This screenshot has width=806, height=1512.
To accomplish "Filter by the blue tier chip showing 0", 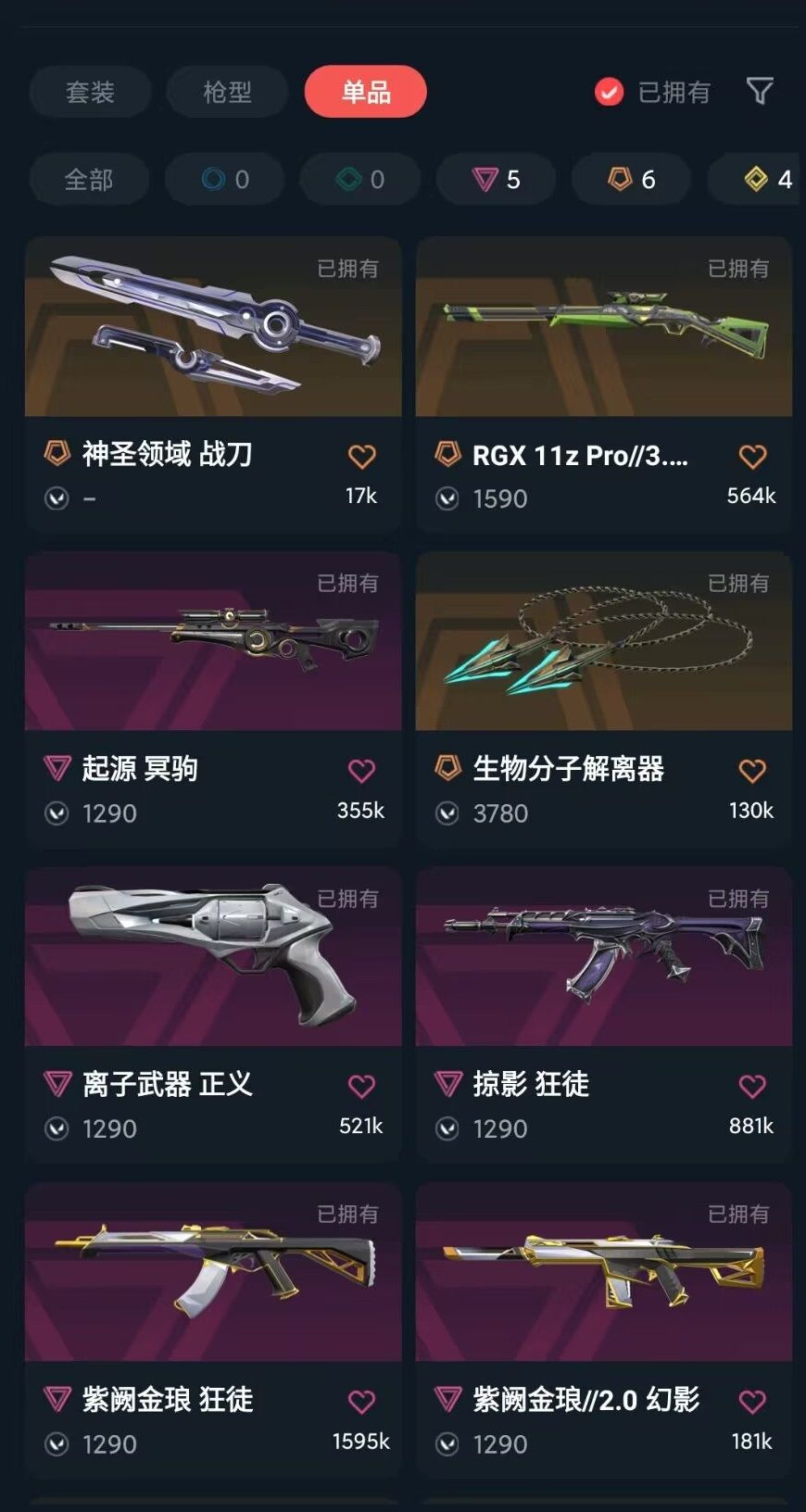I will pyautogui.click(x=225, y=179).
